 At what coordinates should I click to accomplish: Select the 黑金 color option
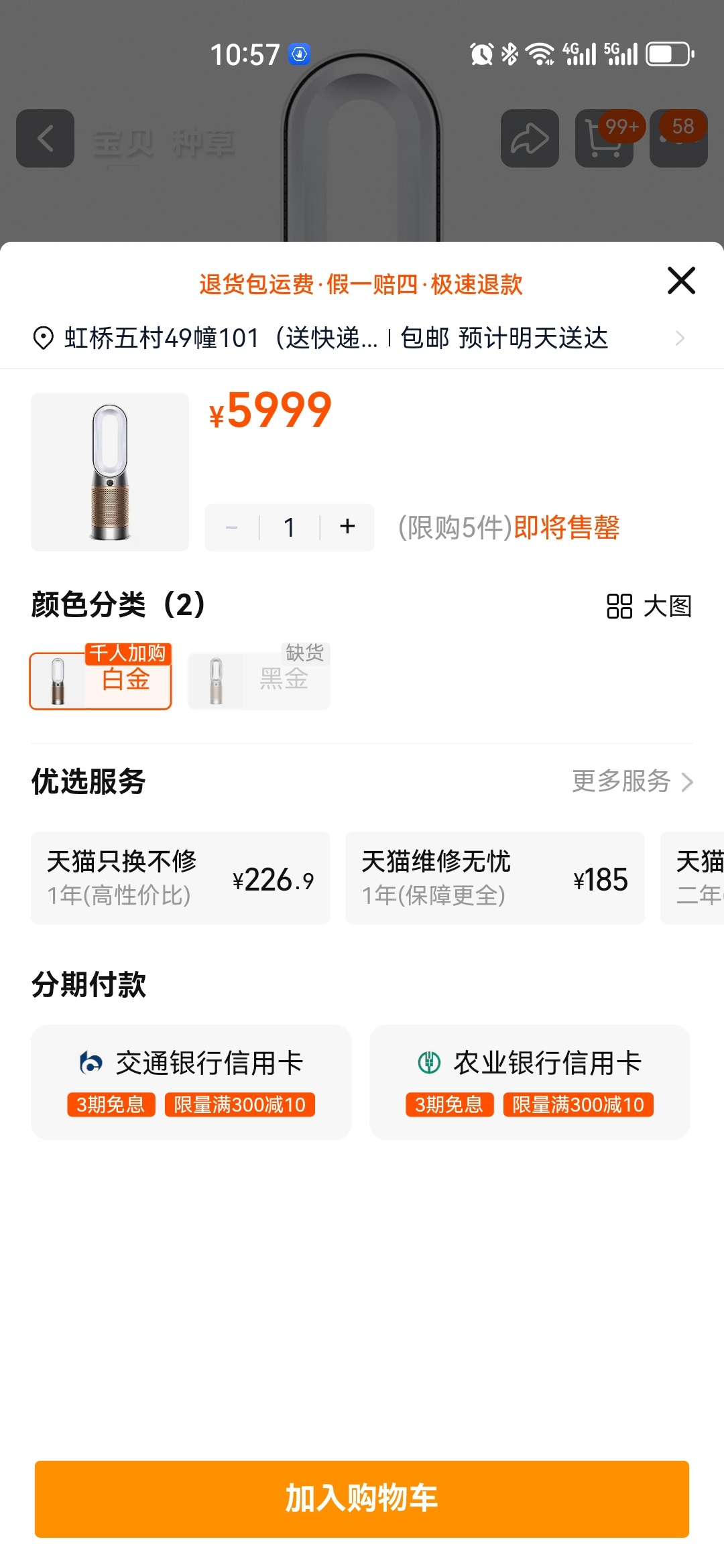coord(259,680)
